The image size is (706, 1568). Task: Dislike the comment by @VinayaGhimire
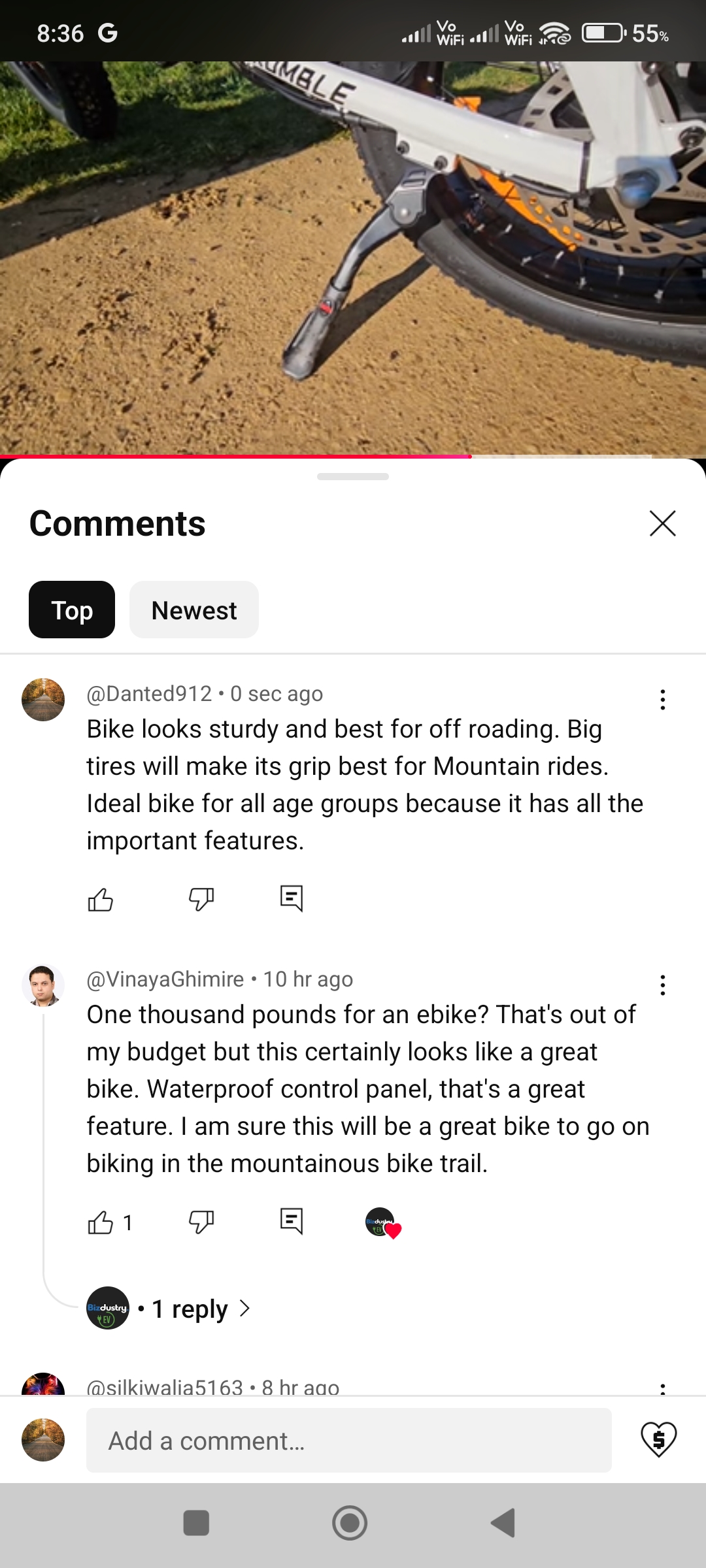pos(201,1222)
